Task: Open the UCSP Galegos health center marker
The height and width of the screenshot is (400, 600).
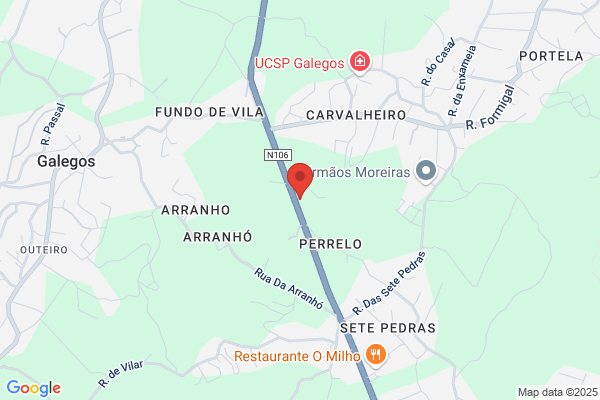Action: coord(360,62)
